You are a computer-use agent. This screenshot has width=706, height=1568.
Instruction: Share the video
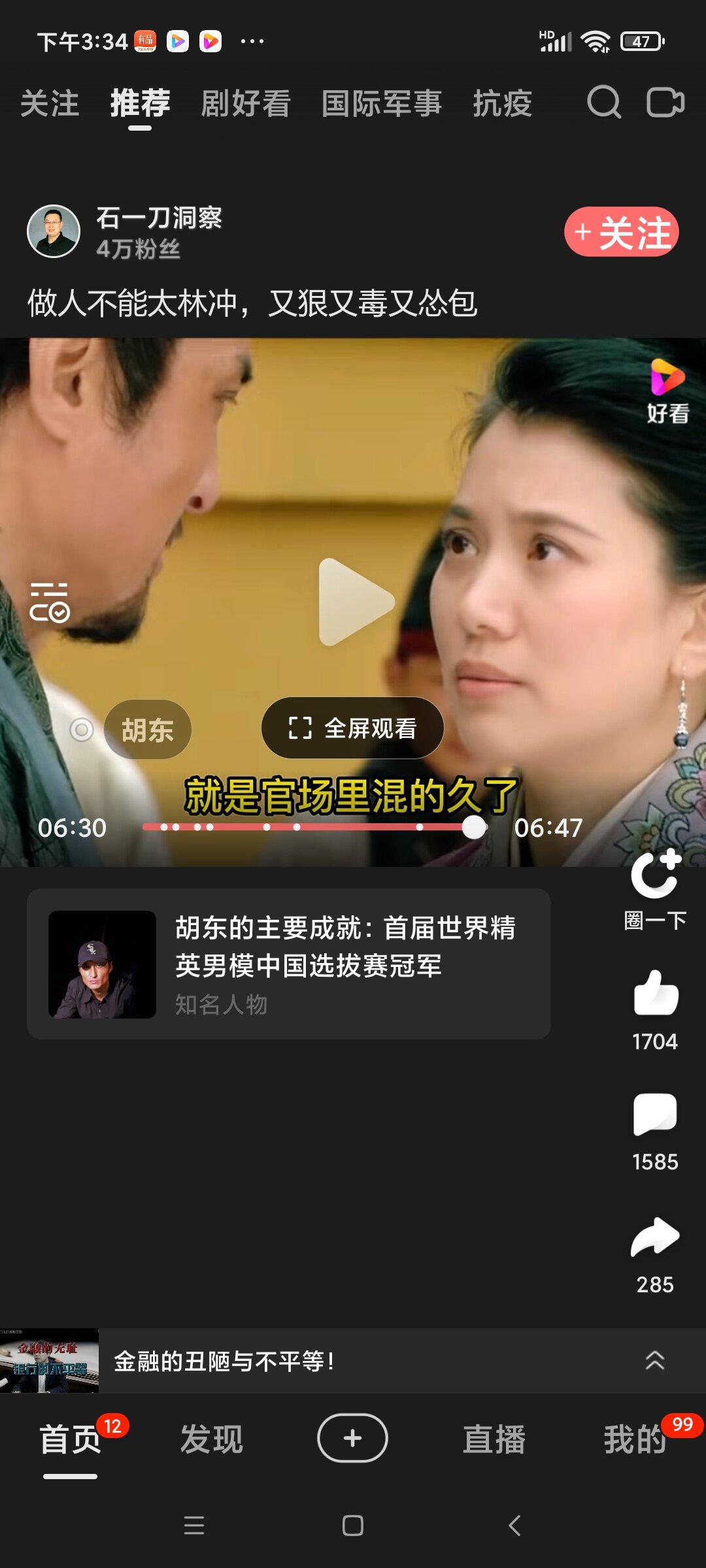pos(655,1237)
